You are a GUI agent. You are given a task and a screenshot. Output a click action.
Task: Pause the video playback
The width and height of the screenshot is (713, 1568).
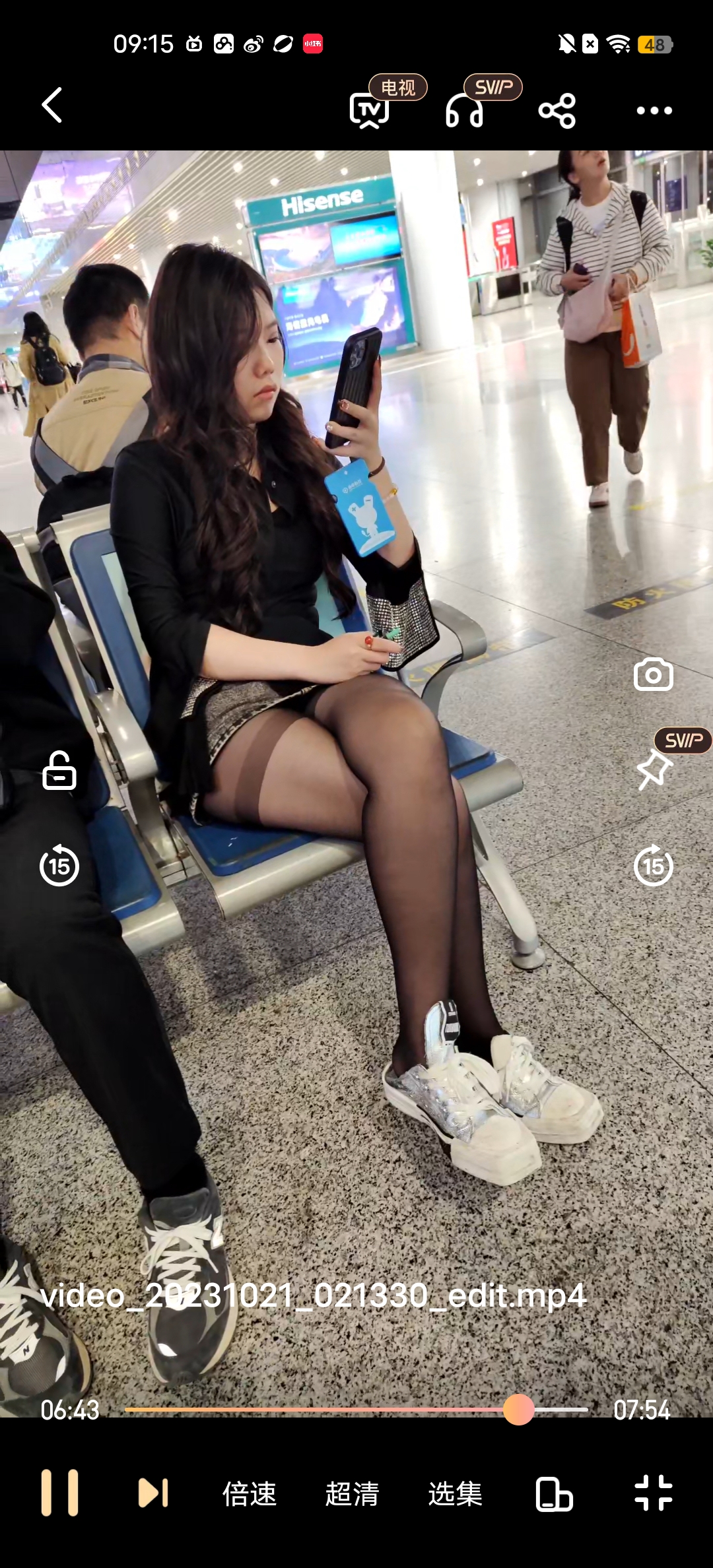(x=60, y=1493)
